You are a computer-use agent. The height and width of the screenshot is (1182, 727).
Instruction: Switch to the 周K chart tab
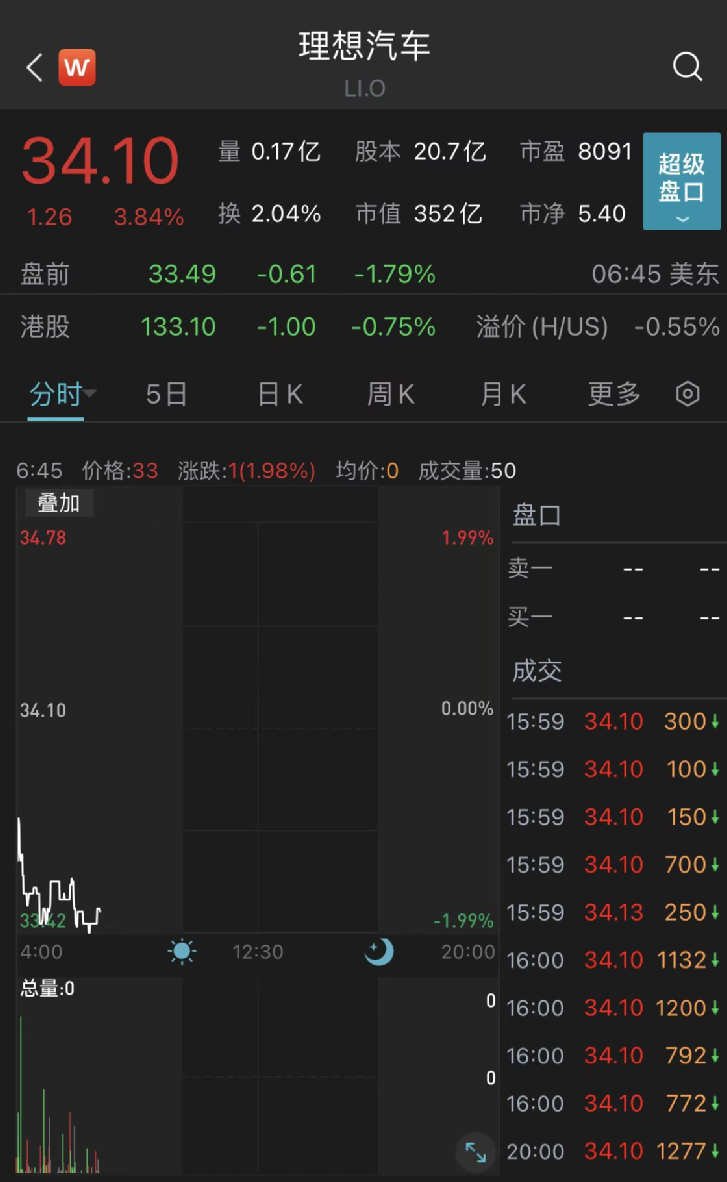[x=391, y=394]
